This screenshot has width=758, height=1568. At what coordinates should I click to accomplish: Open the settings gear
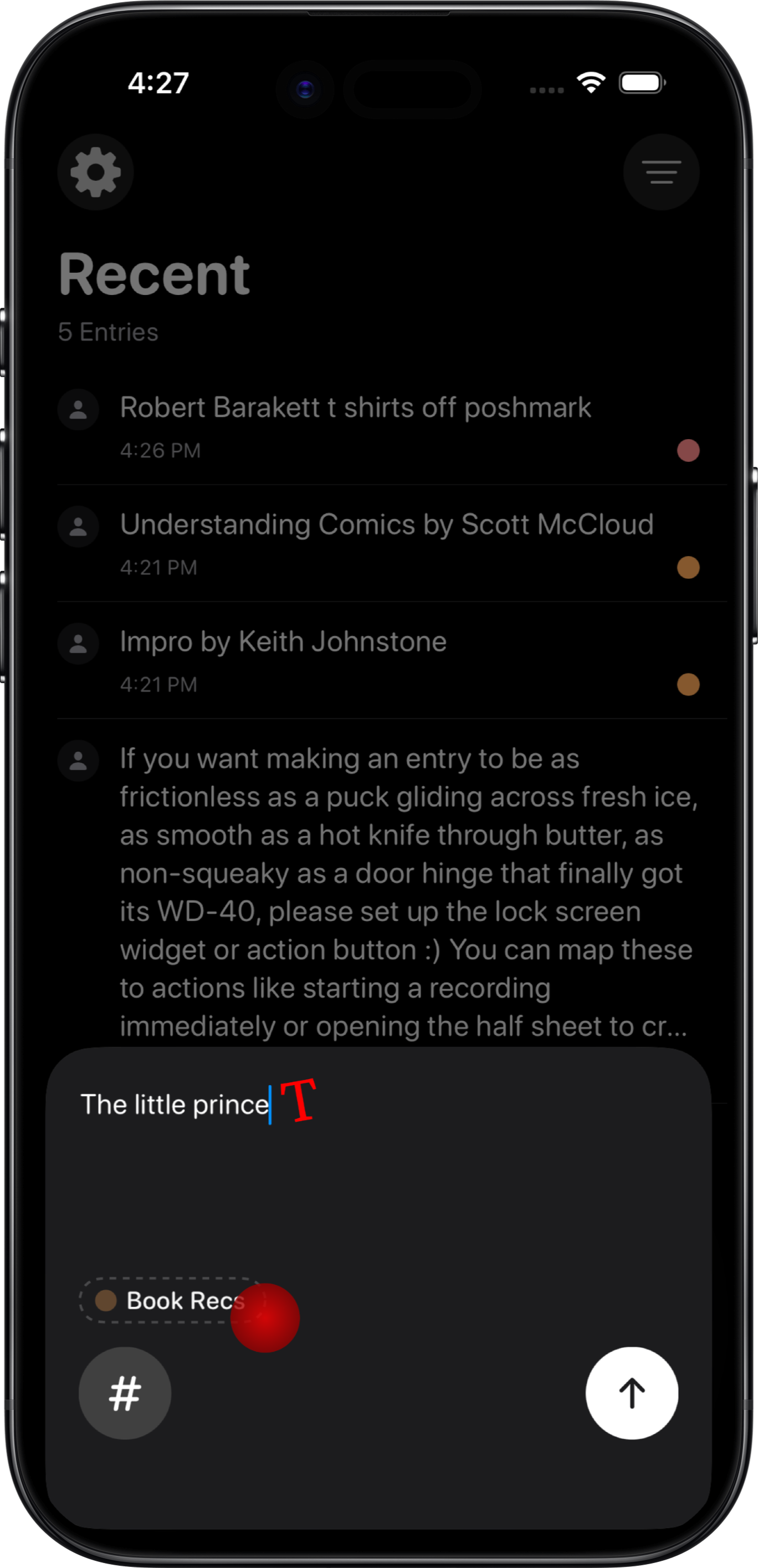[95, 172]
